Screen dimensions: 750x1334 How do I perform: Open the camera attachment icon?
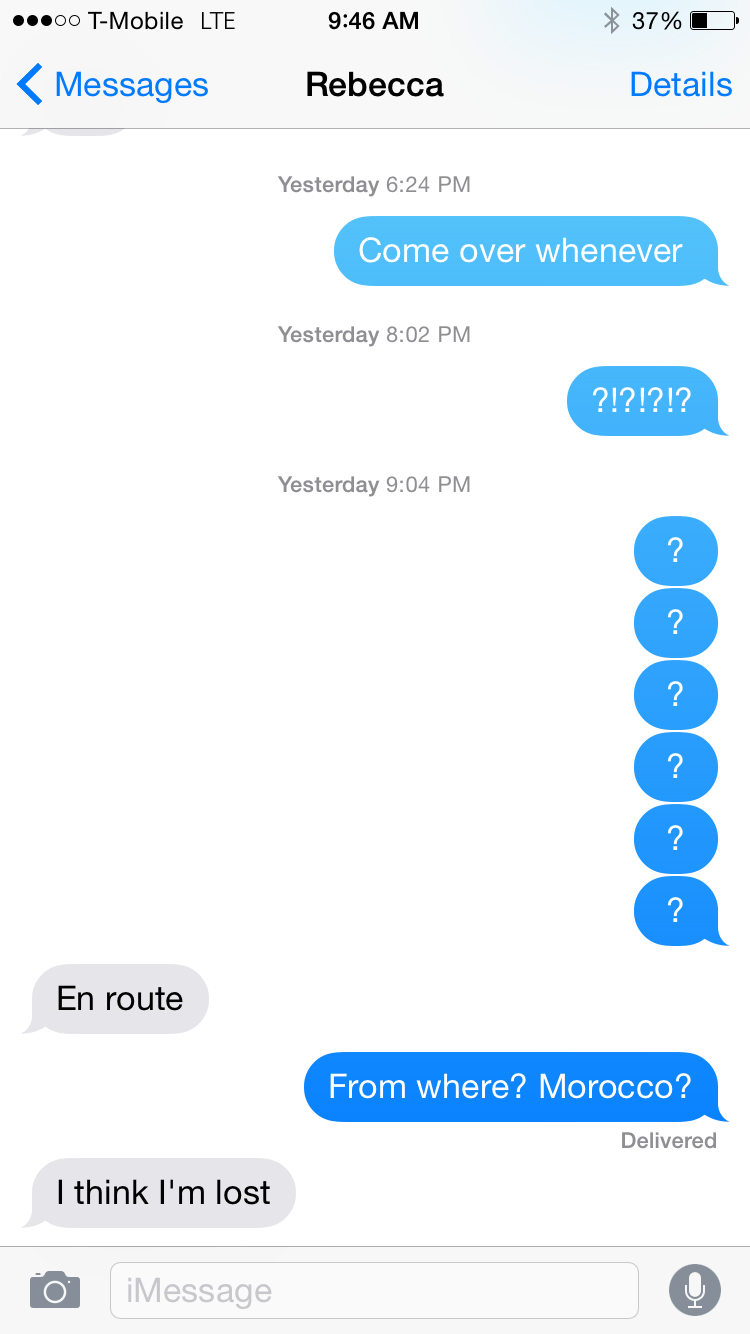[x=55, y=1290]
